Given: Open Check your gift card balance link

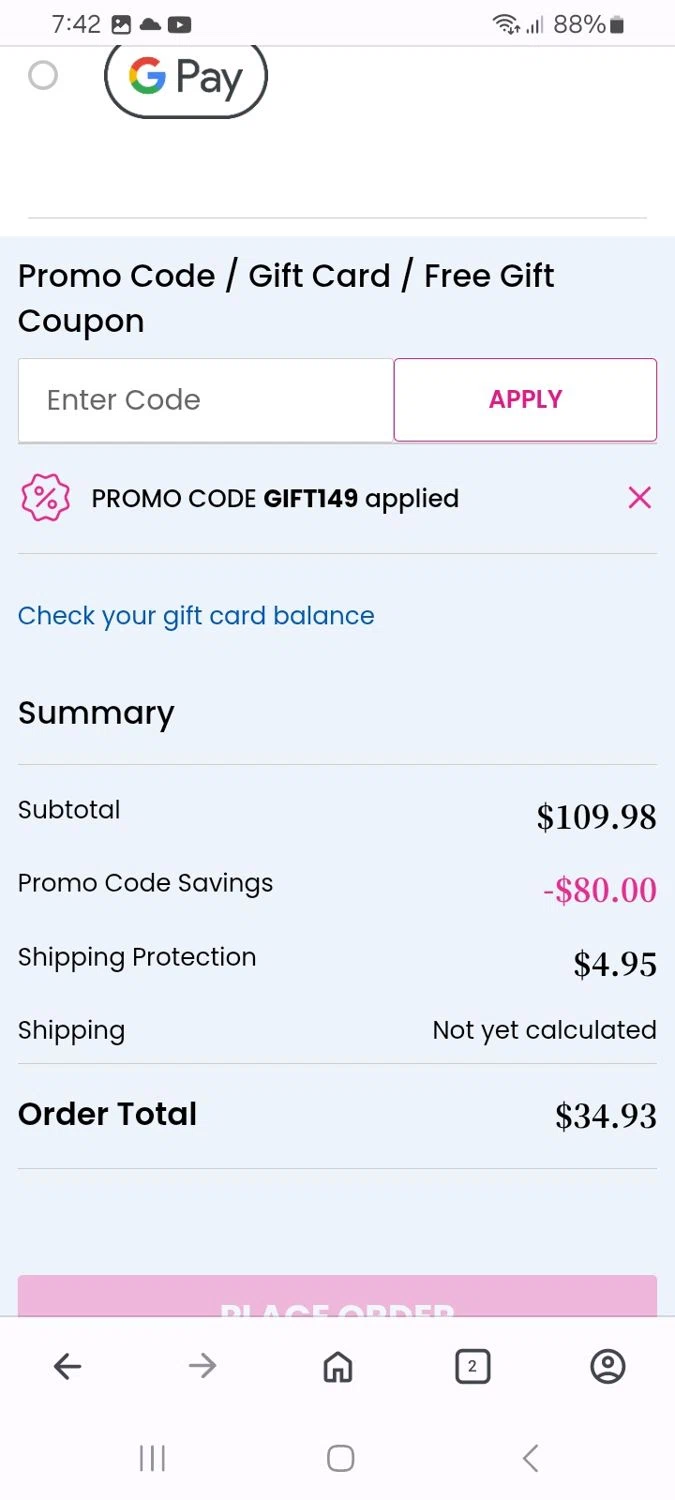Looking at the screenshot, I should pyautogui.click(x=196, y=616).
